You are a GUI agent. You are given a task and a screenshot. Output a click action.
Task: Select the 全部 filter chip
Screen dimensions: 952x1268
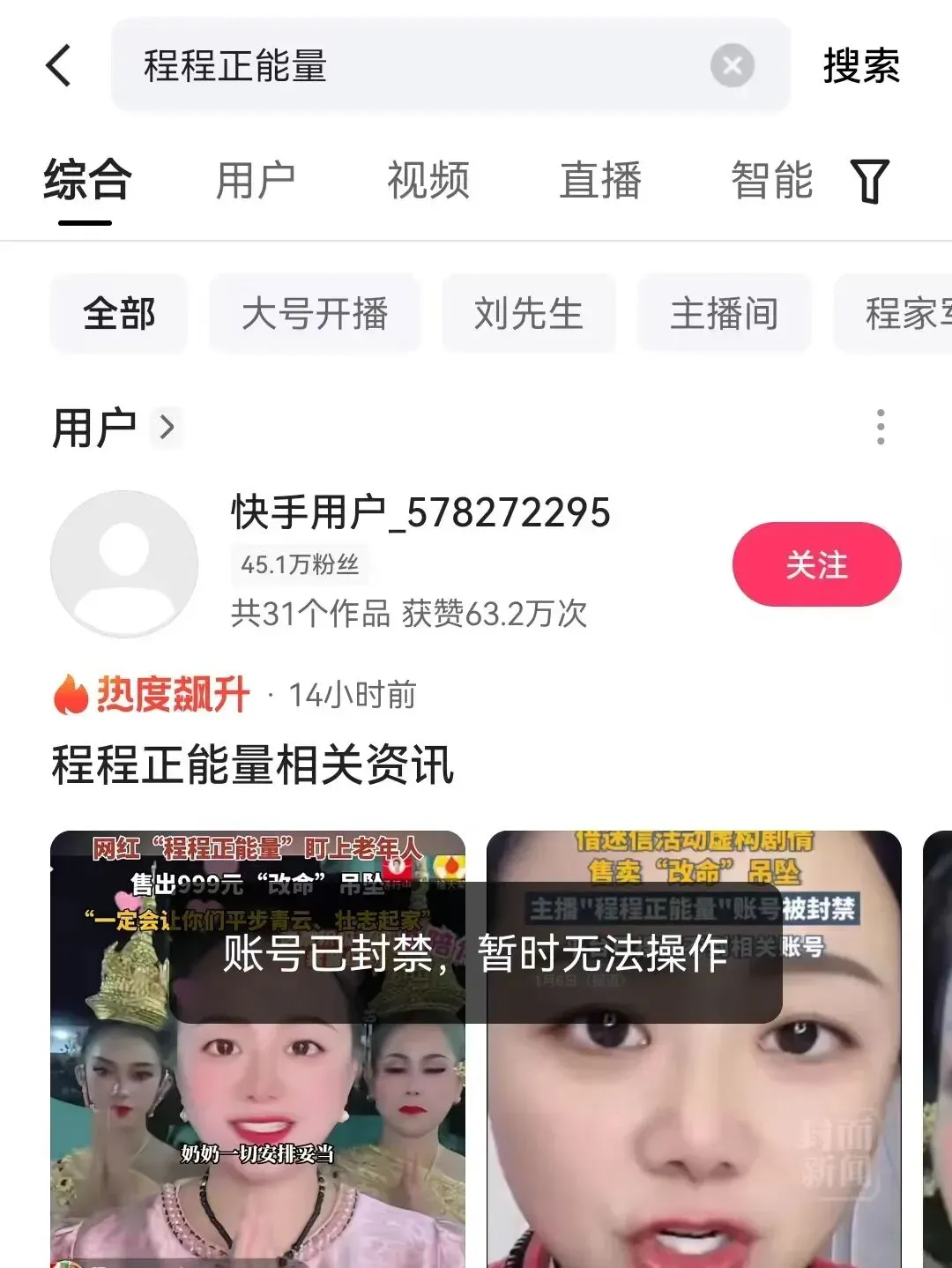pos(119,313)
